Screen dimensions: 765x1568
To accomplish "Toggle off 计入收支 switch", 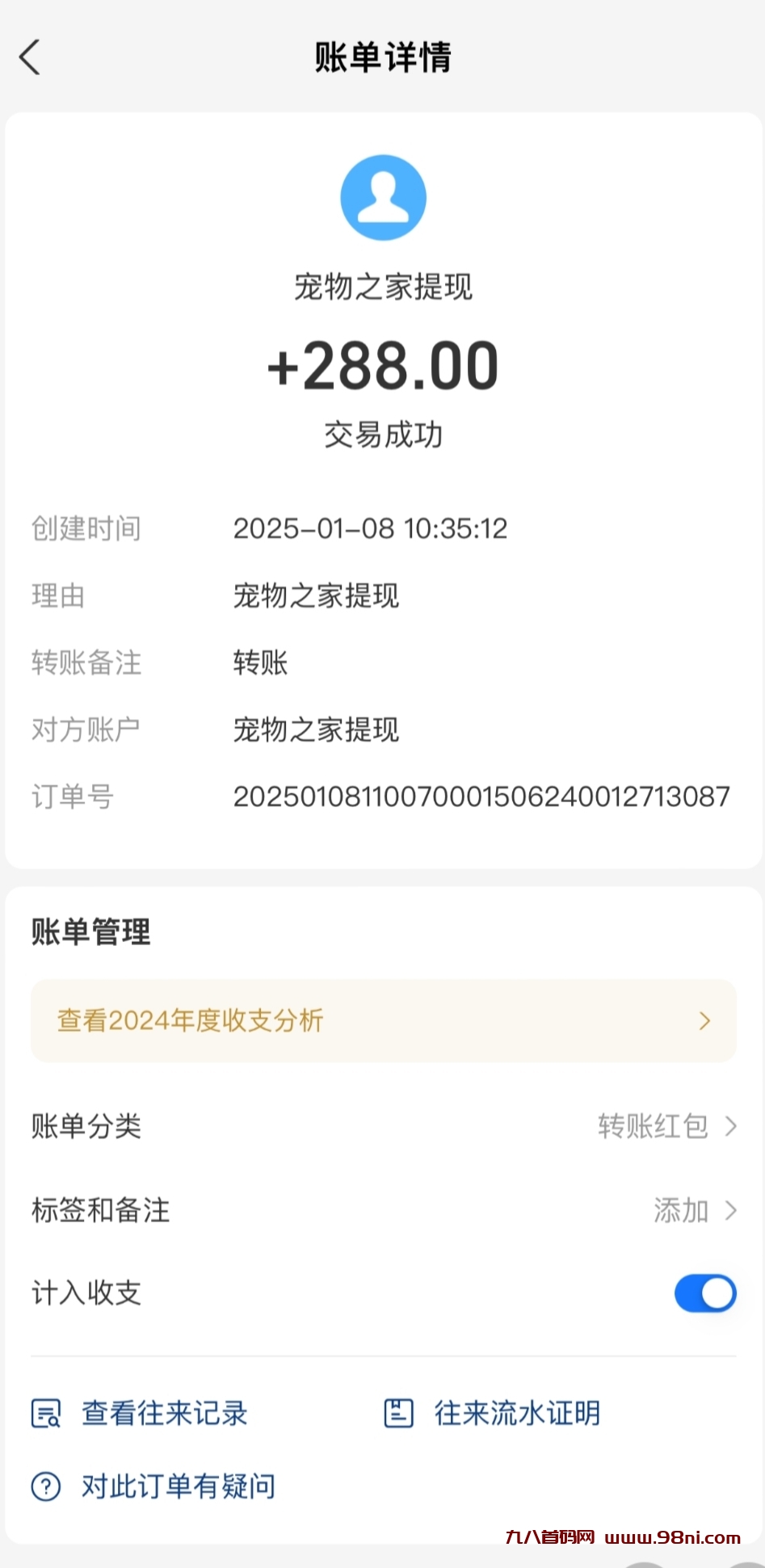I will [704, 1293].
